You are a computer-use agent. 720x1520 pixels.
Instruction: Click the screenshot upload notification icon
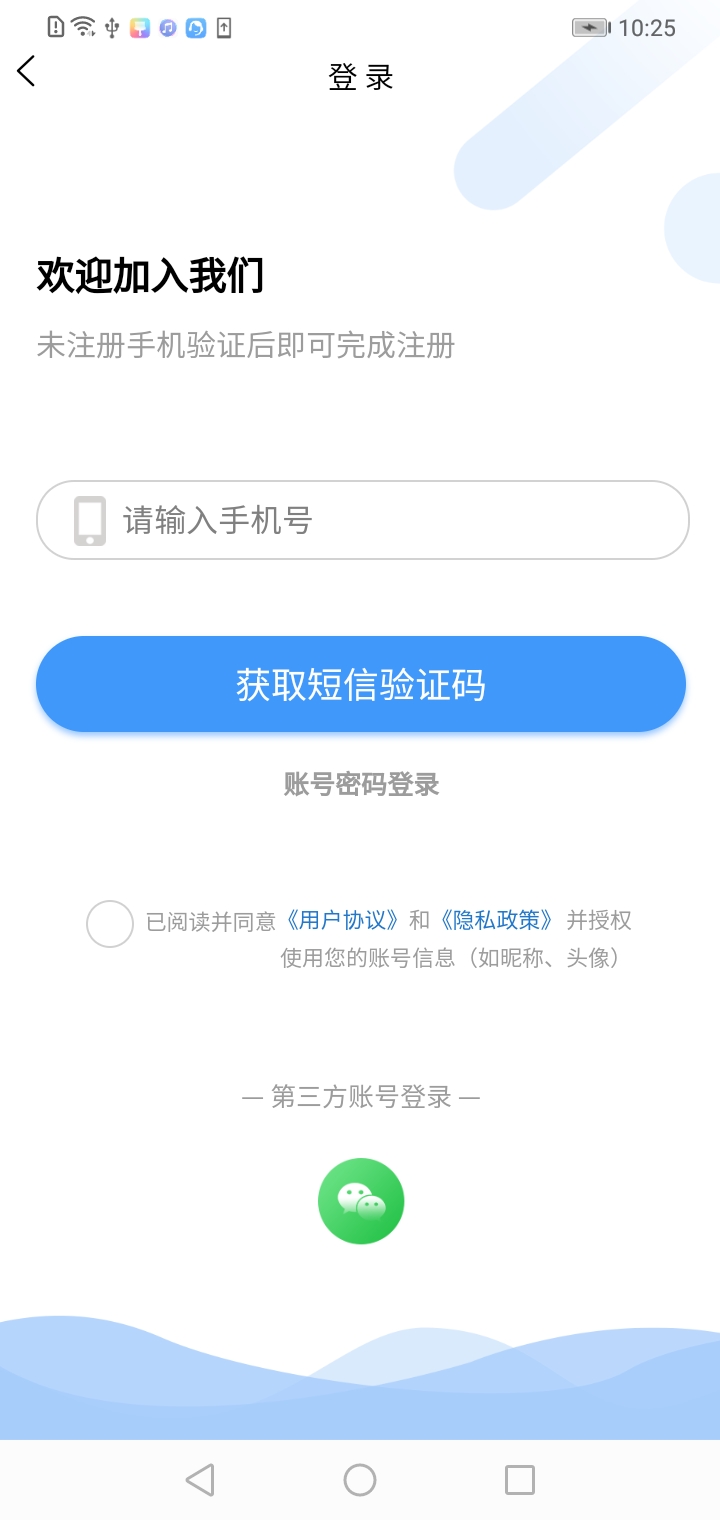point(222,27)
